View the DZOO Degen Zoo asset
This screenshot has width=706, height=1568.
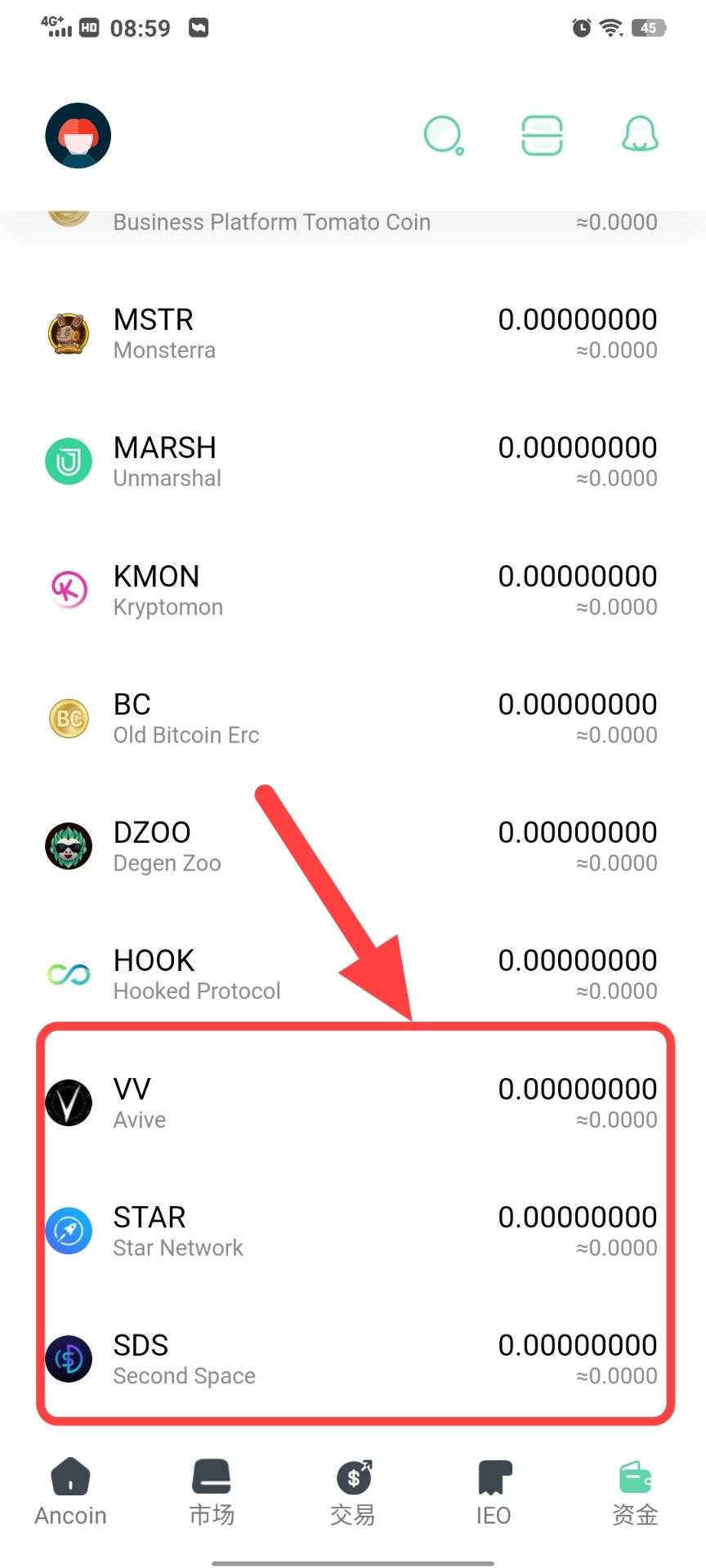[353, 846]
